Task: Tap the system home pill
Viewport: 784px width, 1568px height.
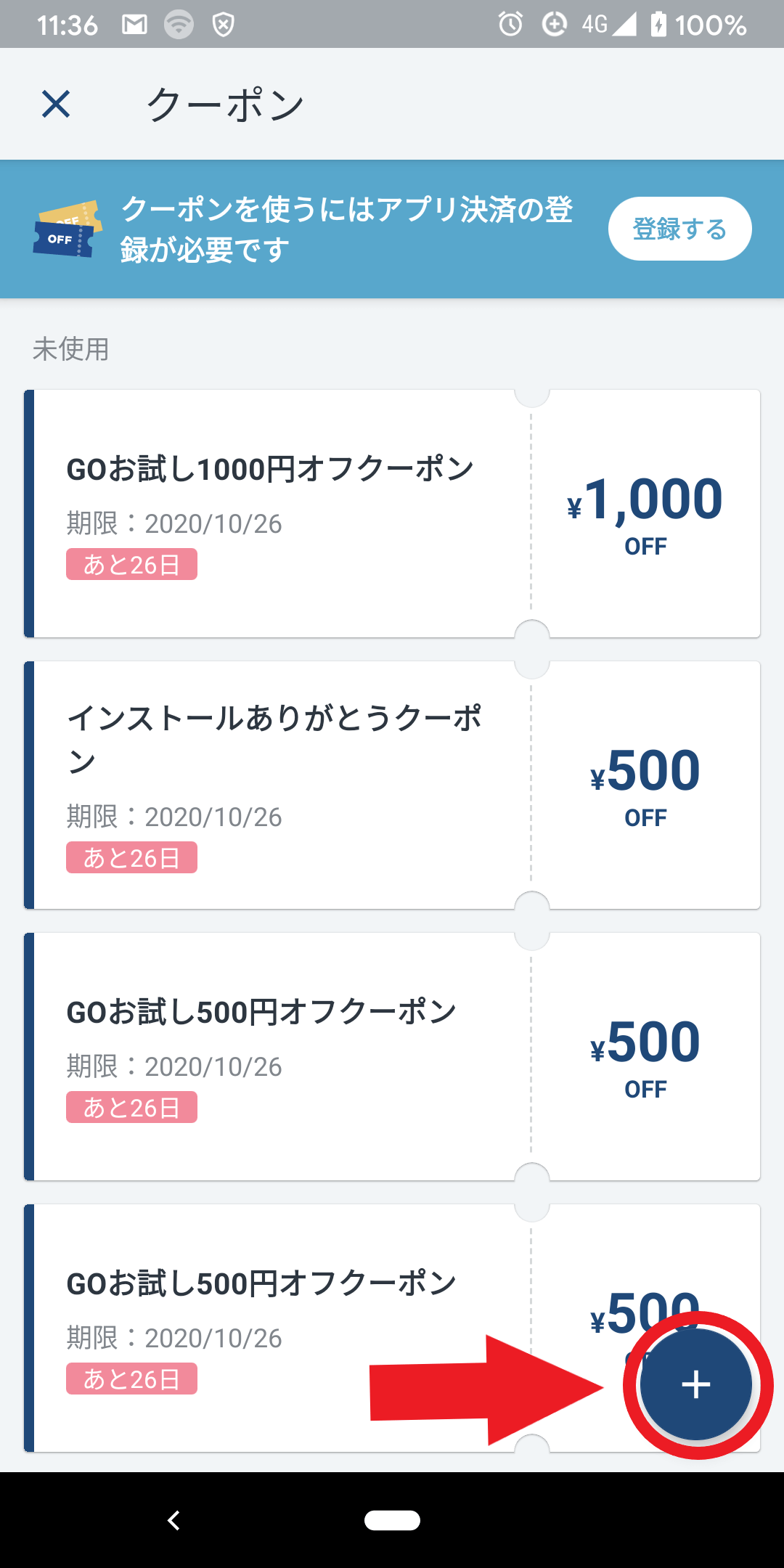Action: (x=392, y=1520)
